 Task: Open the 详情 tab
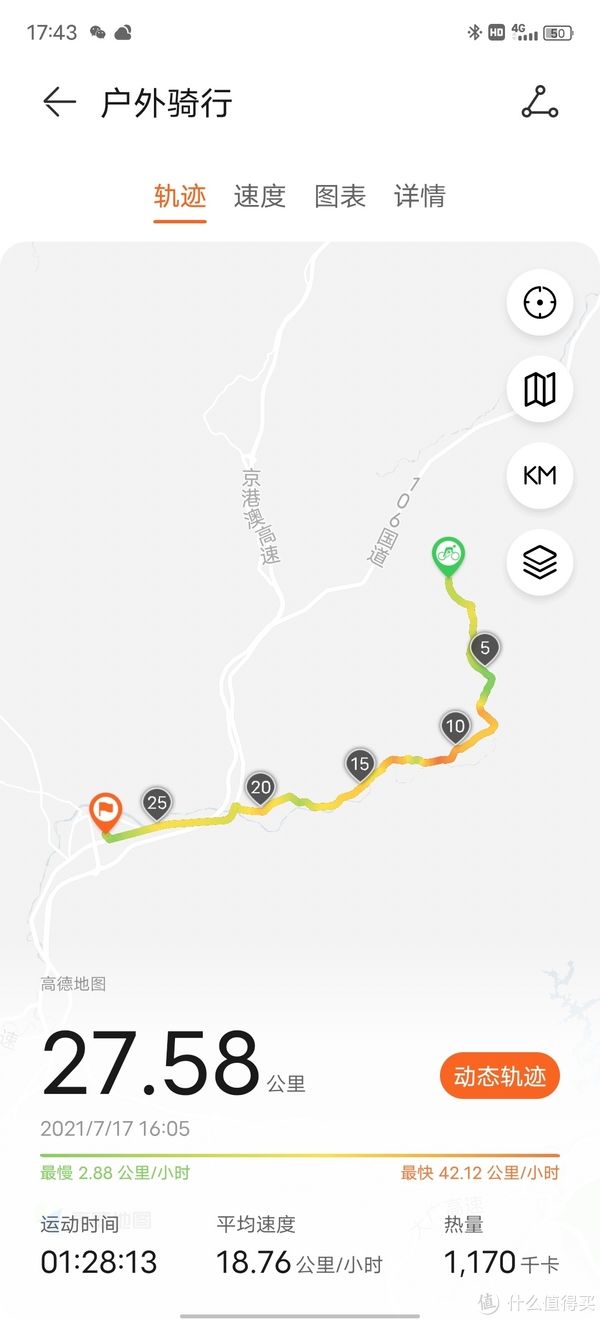420,196
